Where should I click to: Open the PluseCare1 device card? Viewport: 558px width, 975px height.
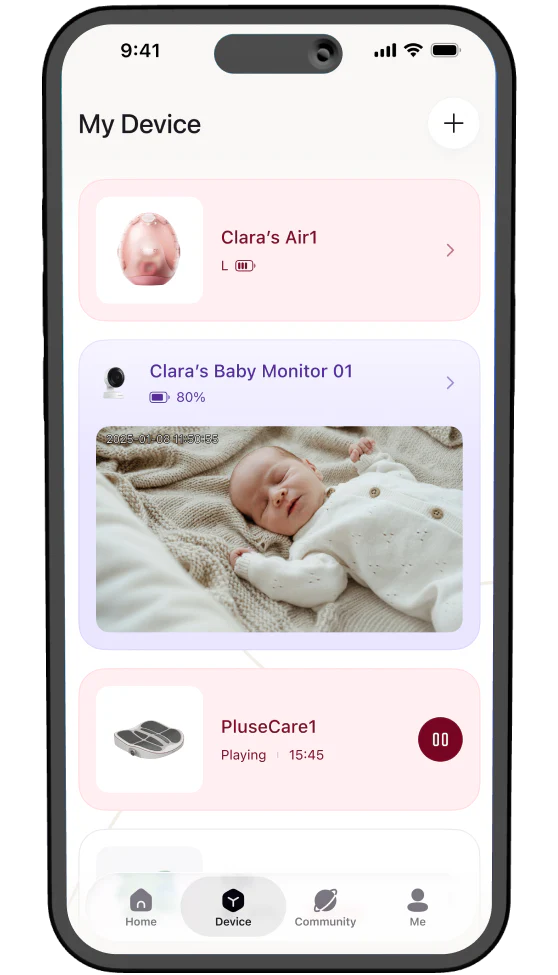(279, 739)
